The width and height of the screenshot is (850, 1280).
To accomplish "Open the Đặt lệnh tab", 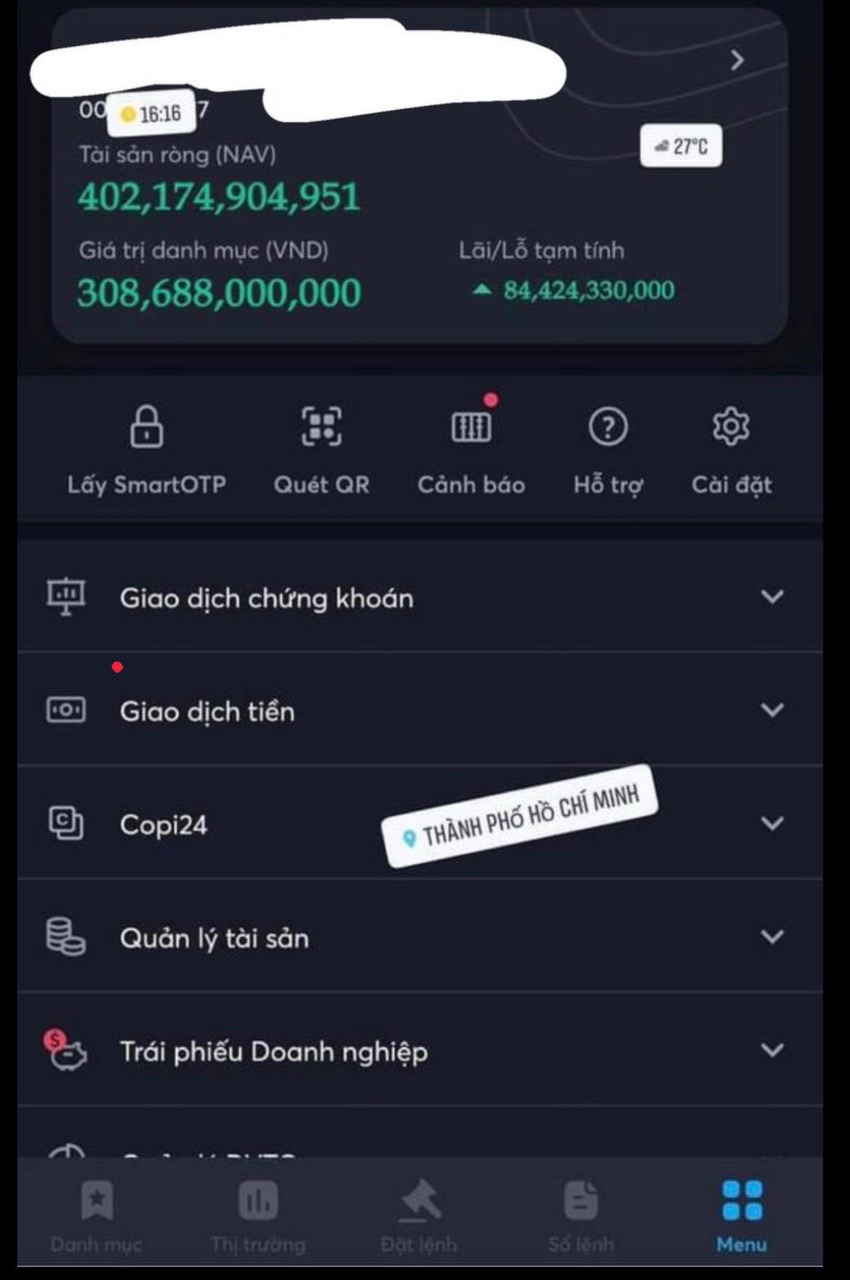I will 419,1216.
